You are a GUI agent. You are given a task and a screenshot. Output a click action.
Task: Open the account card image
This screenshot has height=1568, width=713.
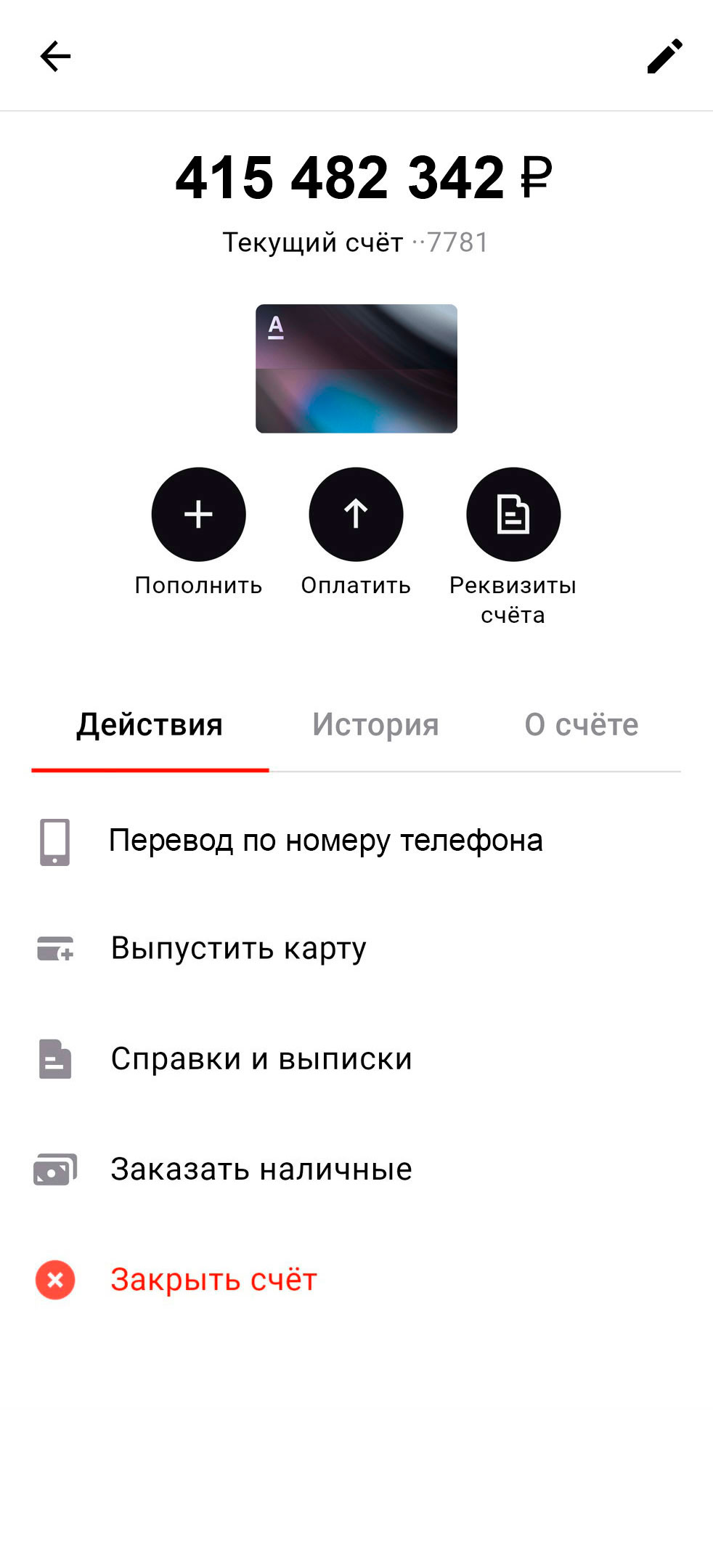356,369
